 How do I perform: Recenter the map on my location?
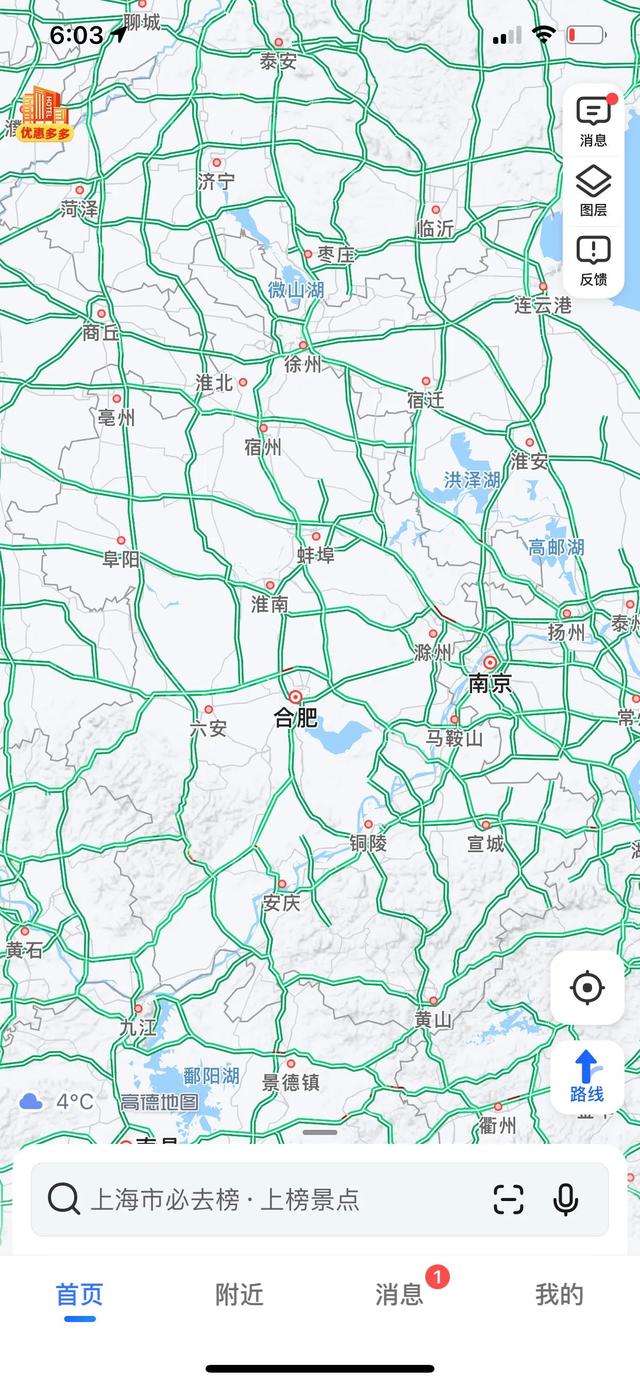587,988
